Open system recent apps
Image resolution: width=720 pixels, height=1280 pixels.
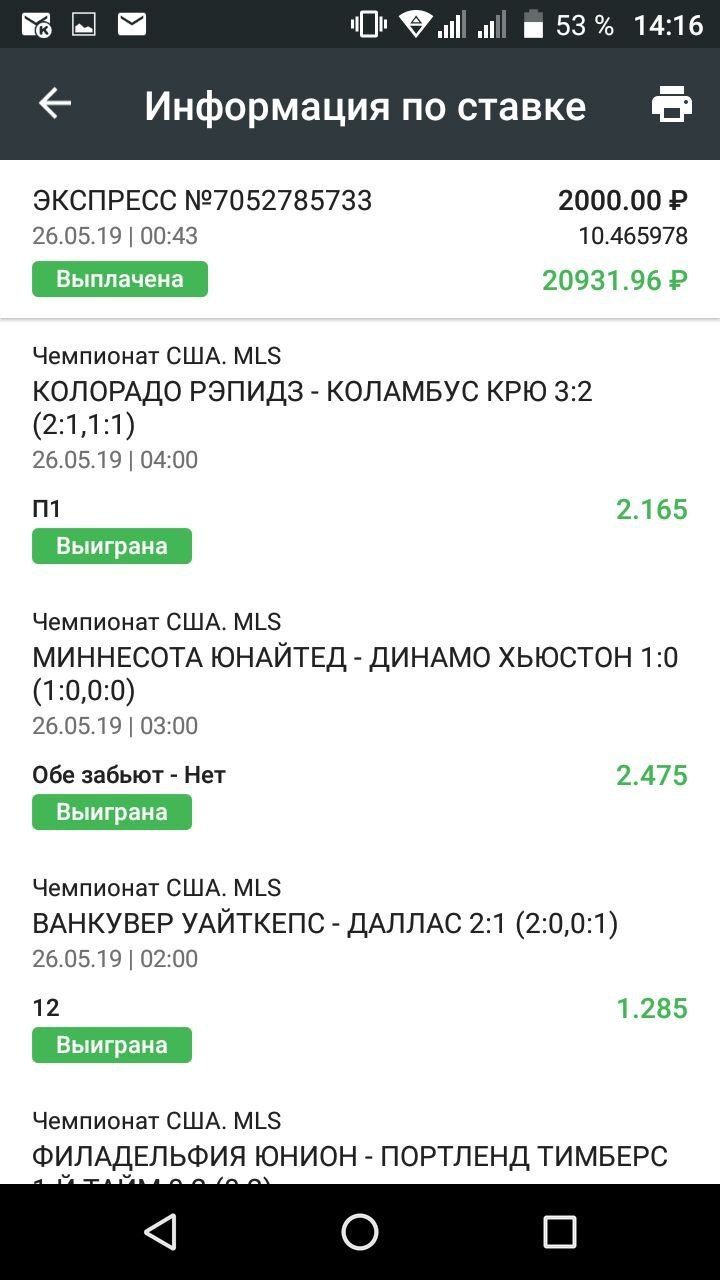click(560, 1232)
